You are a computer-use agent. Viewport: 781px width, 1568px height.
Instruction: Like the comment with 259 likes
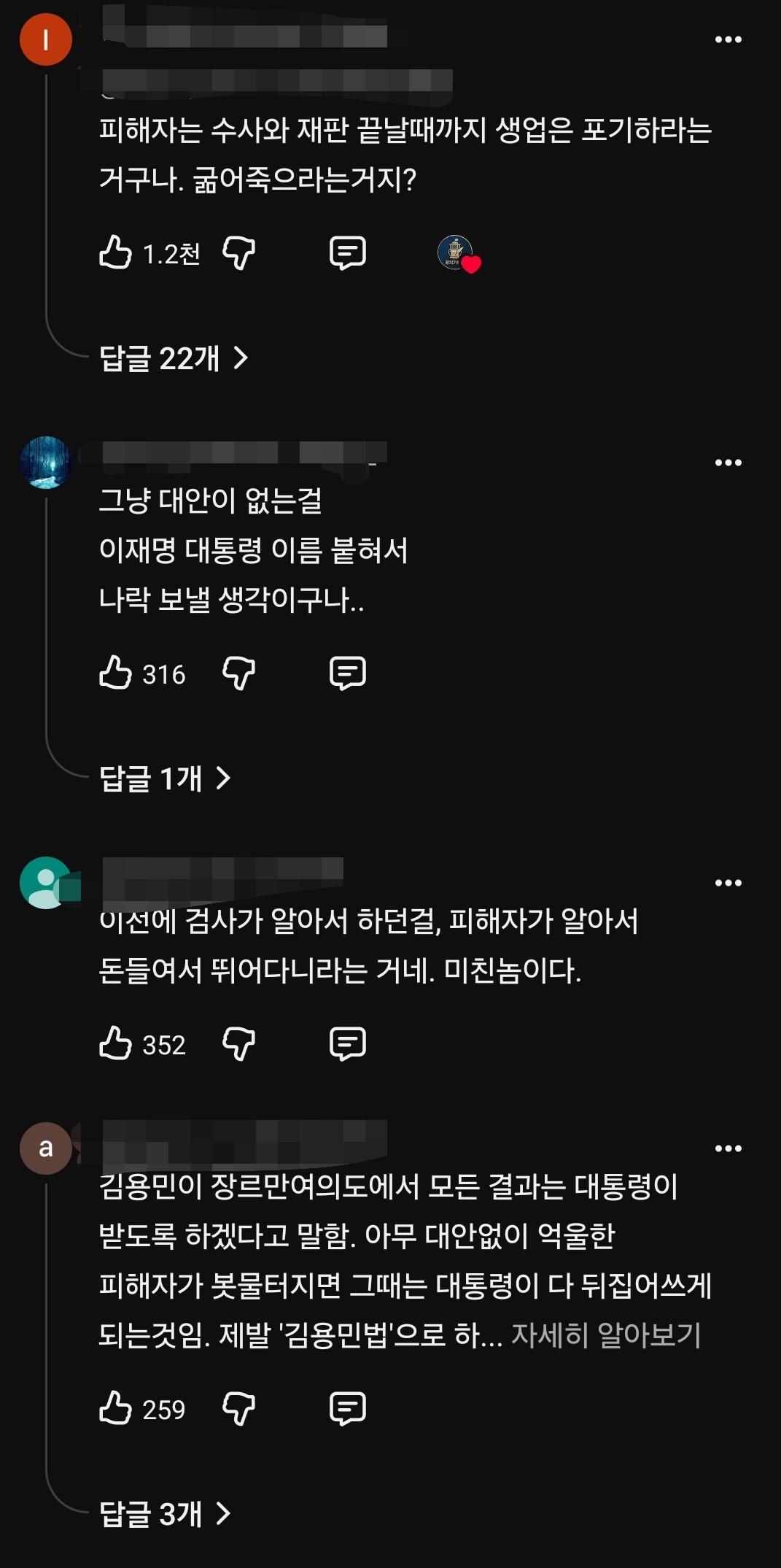point(115,1408)
